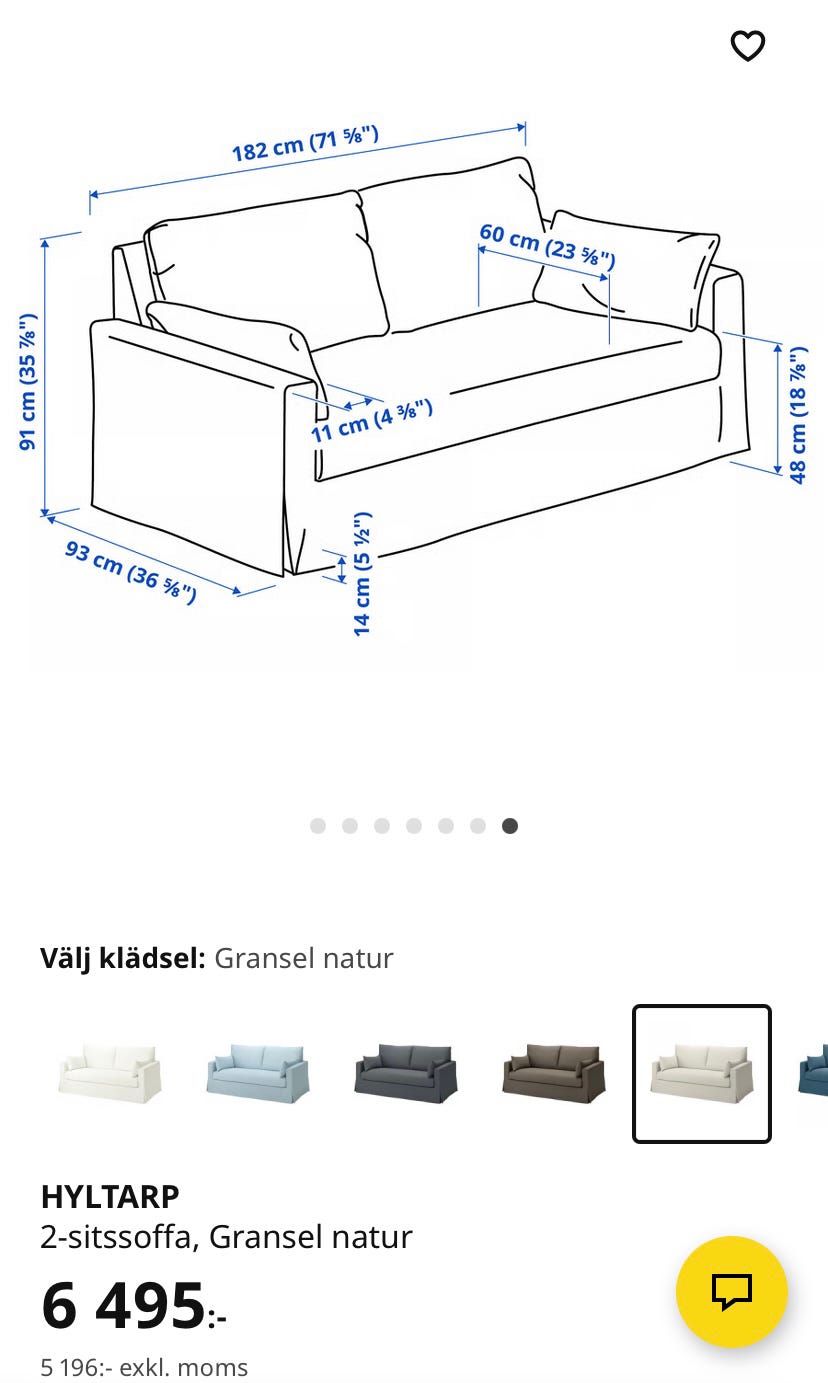This screenshot has width=828, height=1383.
Task: Click the heart to save HYLTARP to favorites
Action: coord(748,45)
